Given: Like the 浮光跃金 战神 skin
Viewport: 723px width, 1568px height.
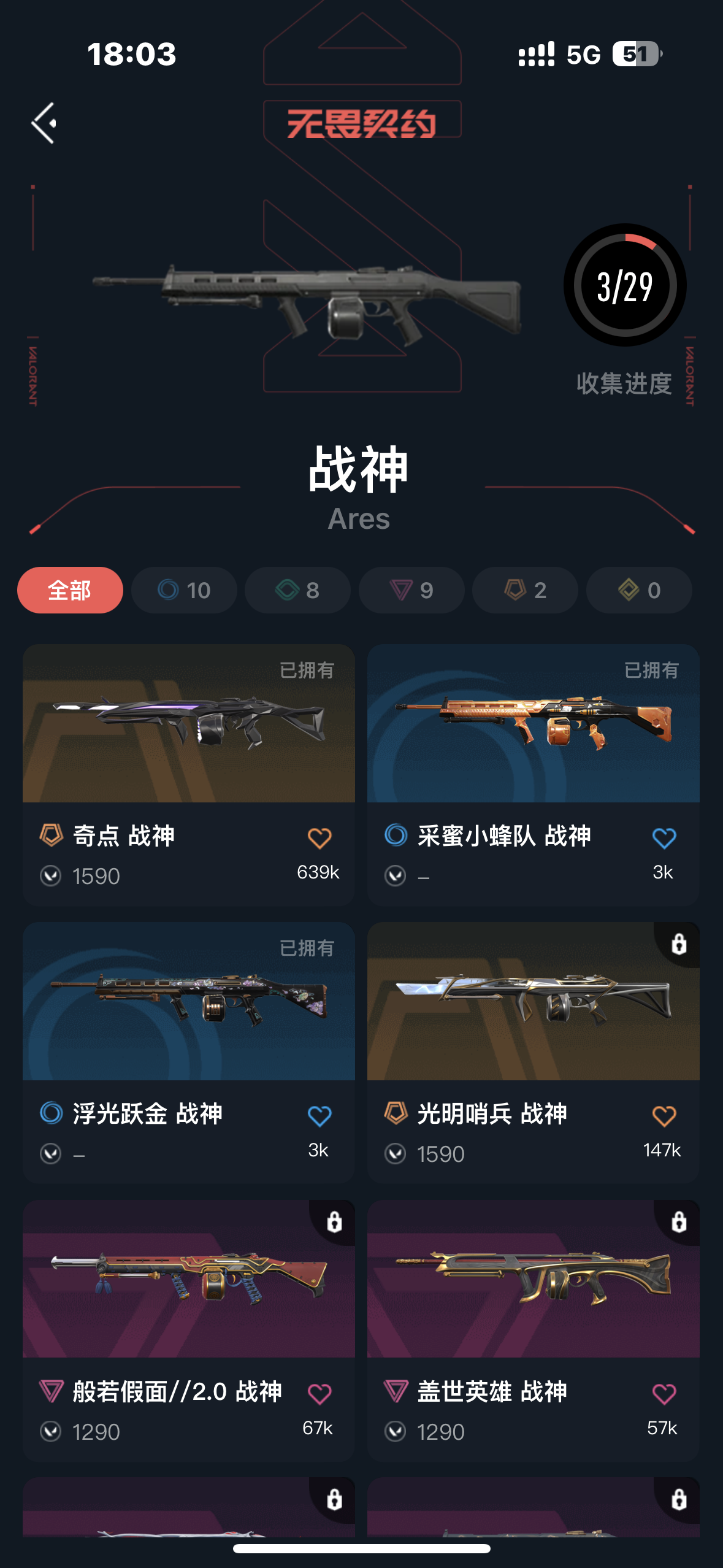Looking at the screenshot, I should 319,1116.
